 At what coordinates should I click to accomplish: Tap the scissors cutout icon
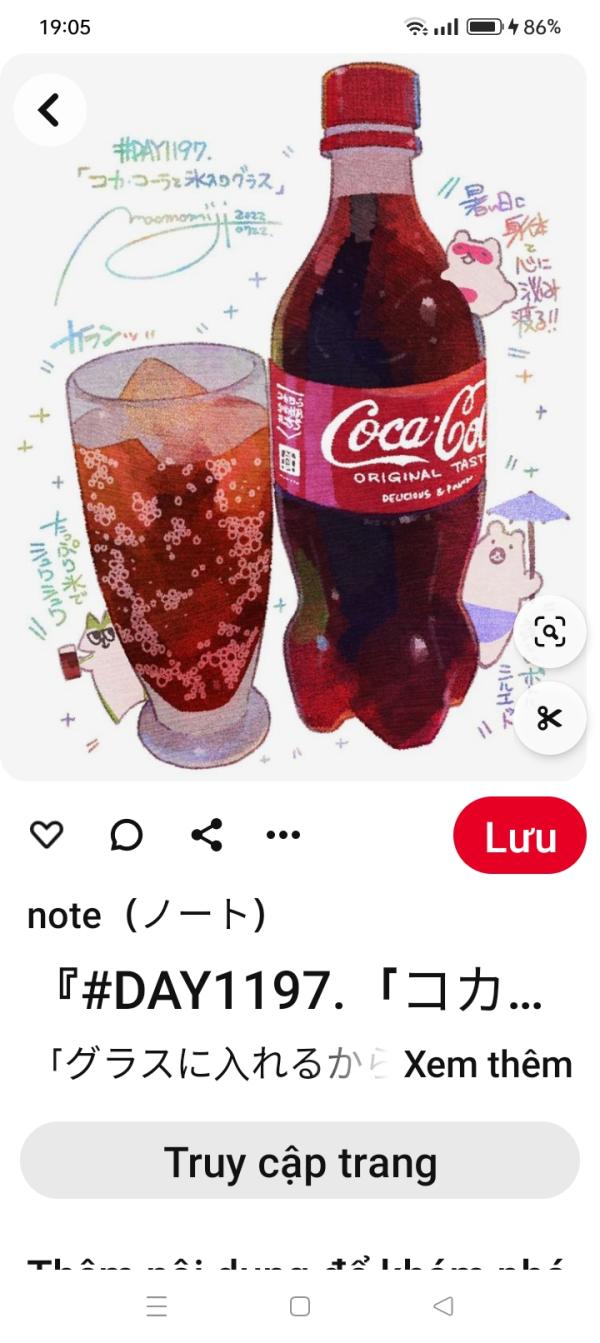[550, 718]
